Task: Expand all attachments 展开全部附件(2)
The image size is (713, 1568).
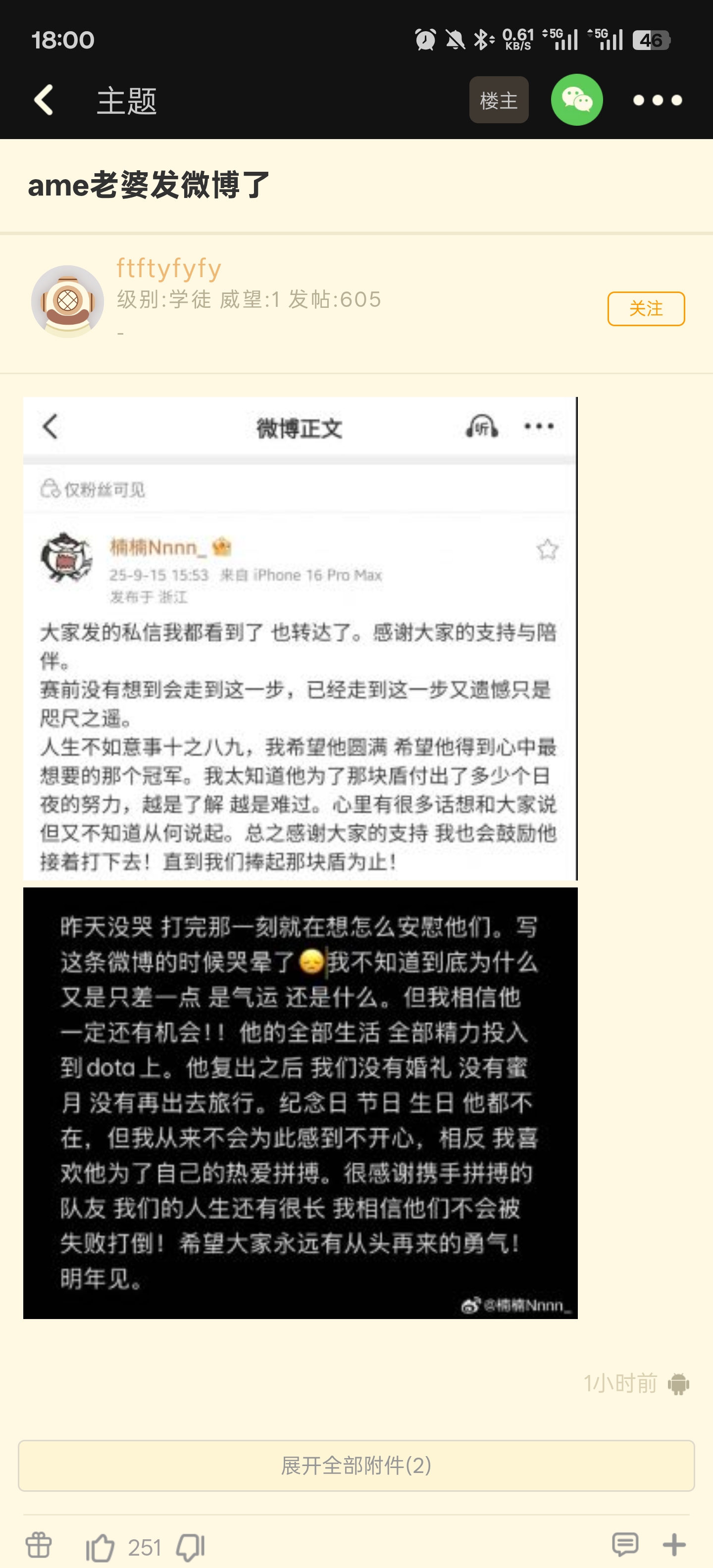Action: tap(356, 1465)
